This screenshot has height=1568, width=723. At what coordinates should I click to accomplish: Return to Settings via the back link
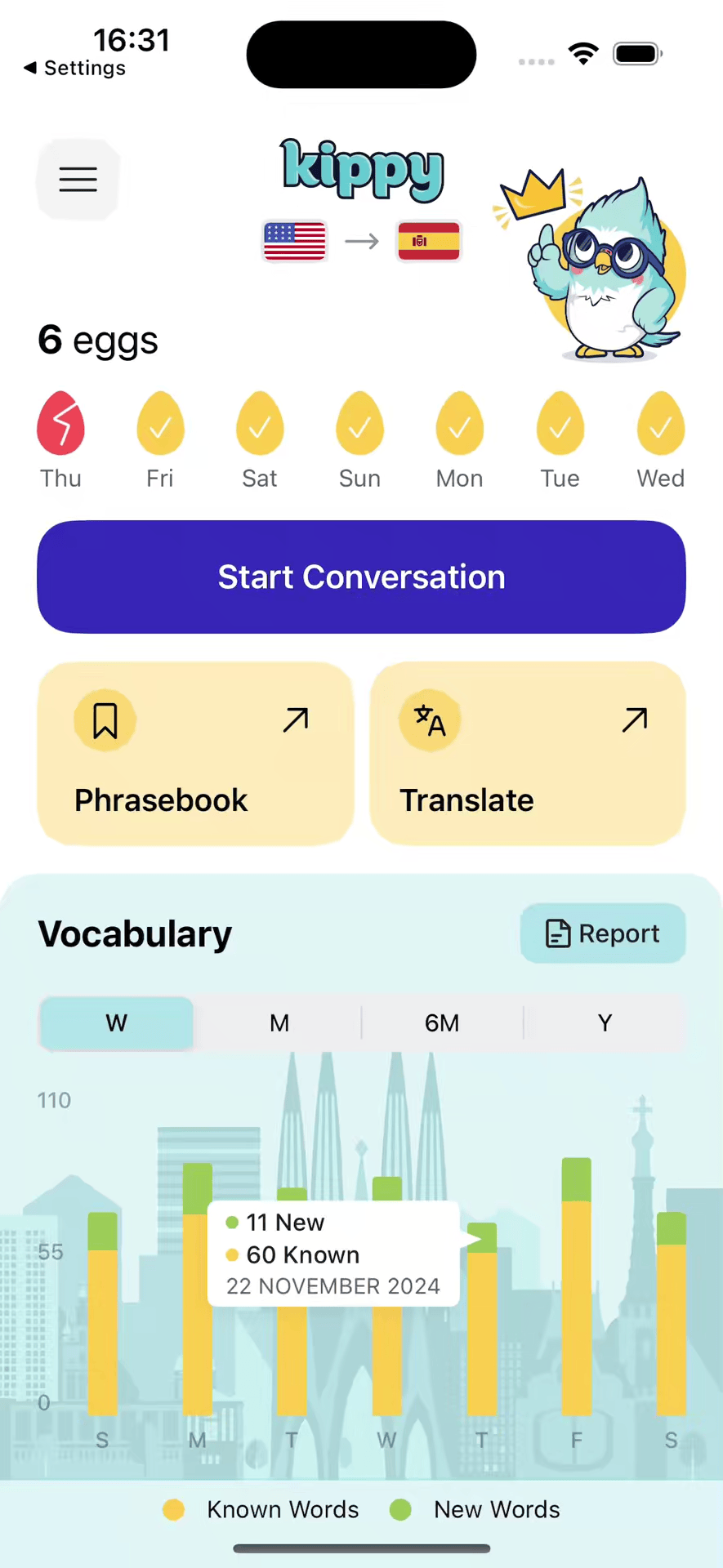75,68
